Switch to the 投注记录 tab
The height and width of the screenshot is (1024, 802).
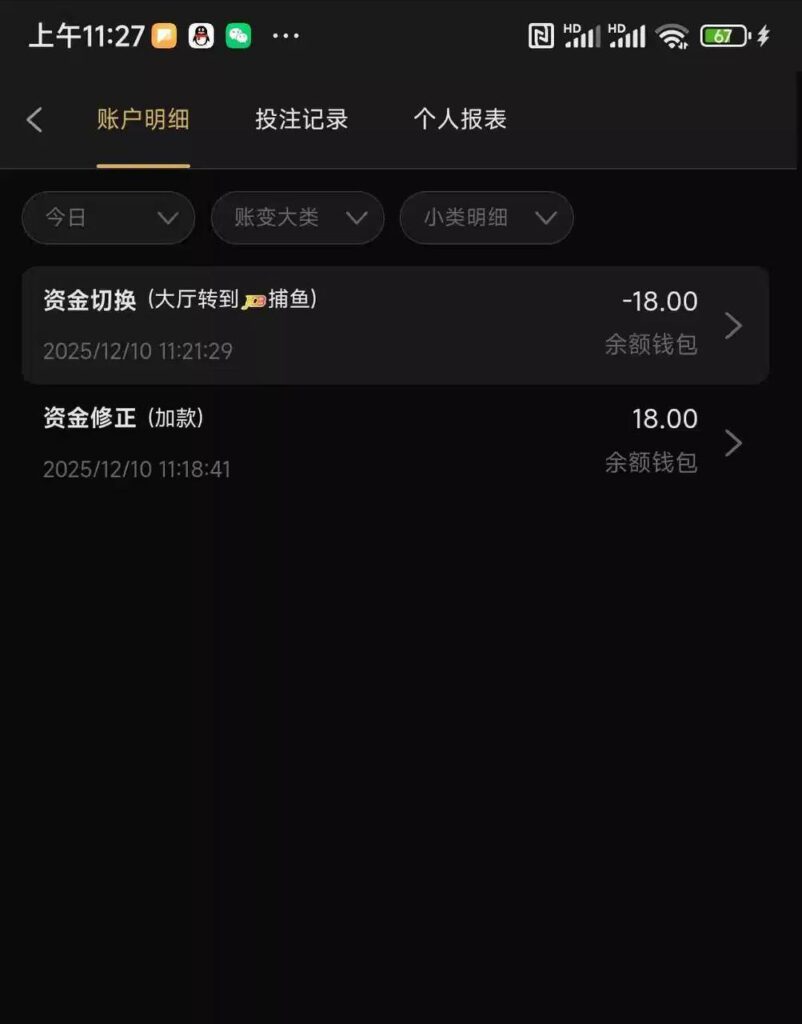[301, 119]
